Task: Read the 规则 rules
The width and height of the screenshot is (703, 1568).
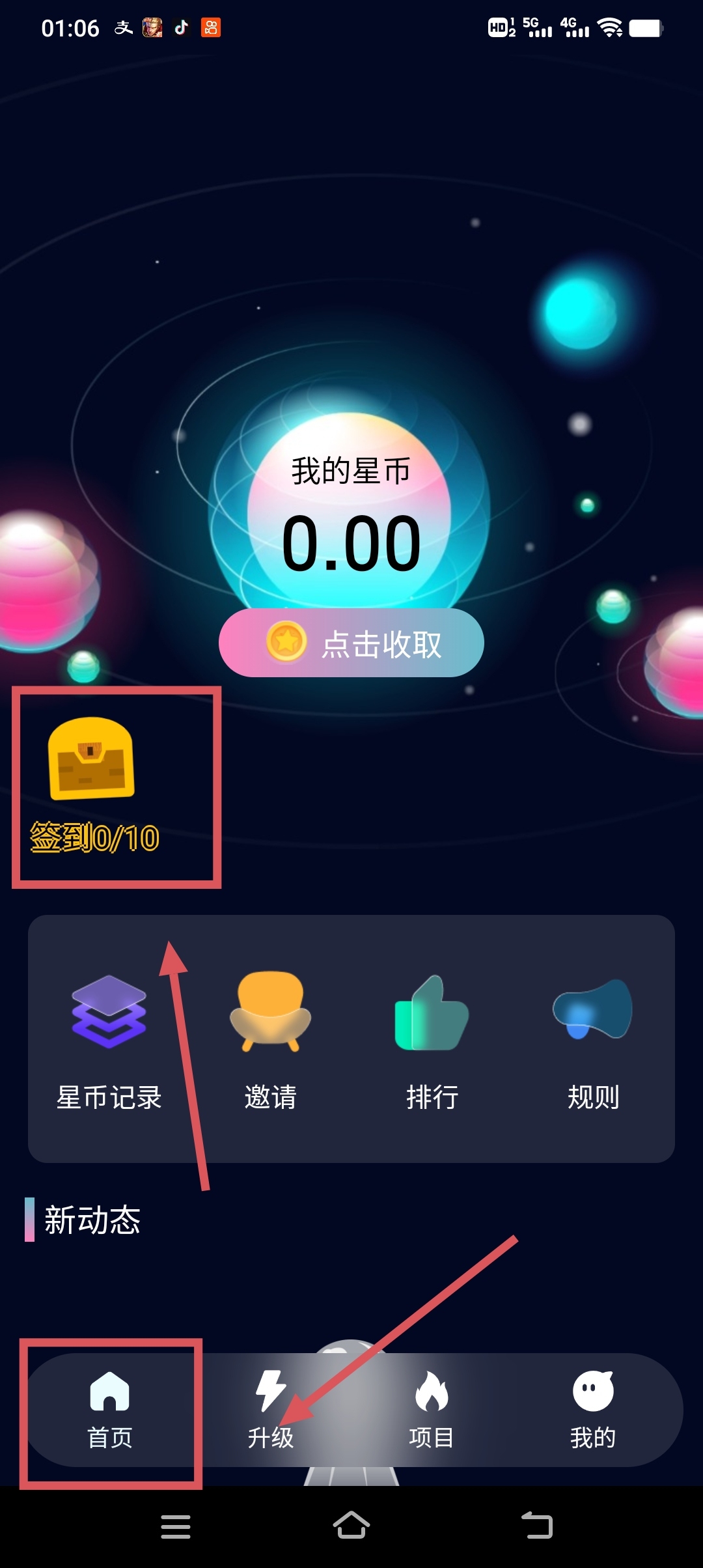Action: [593, 1042]
